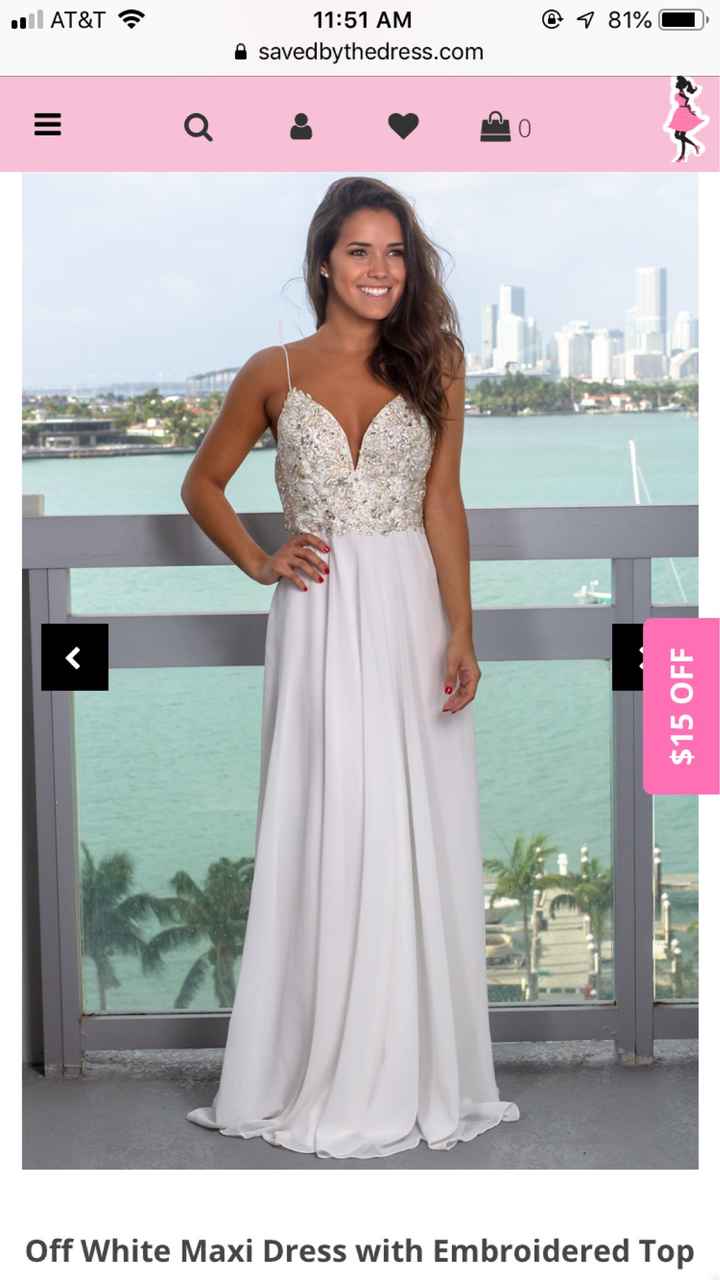Collapse the menu using the hamburger icon
The height and width of the screenshot is (1280, 720).
click(x=47, y=124)
